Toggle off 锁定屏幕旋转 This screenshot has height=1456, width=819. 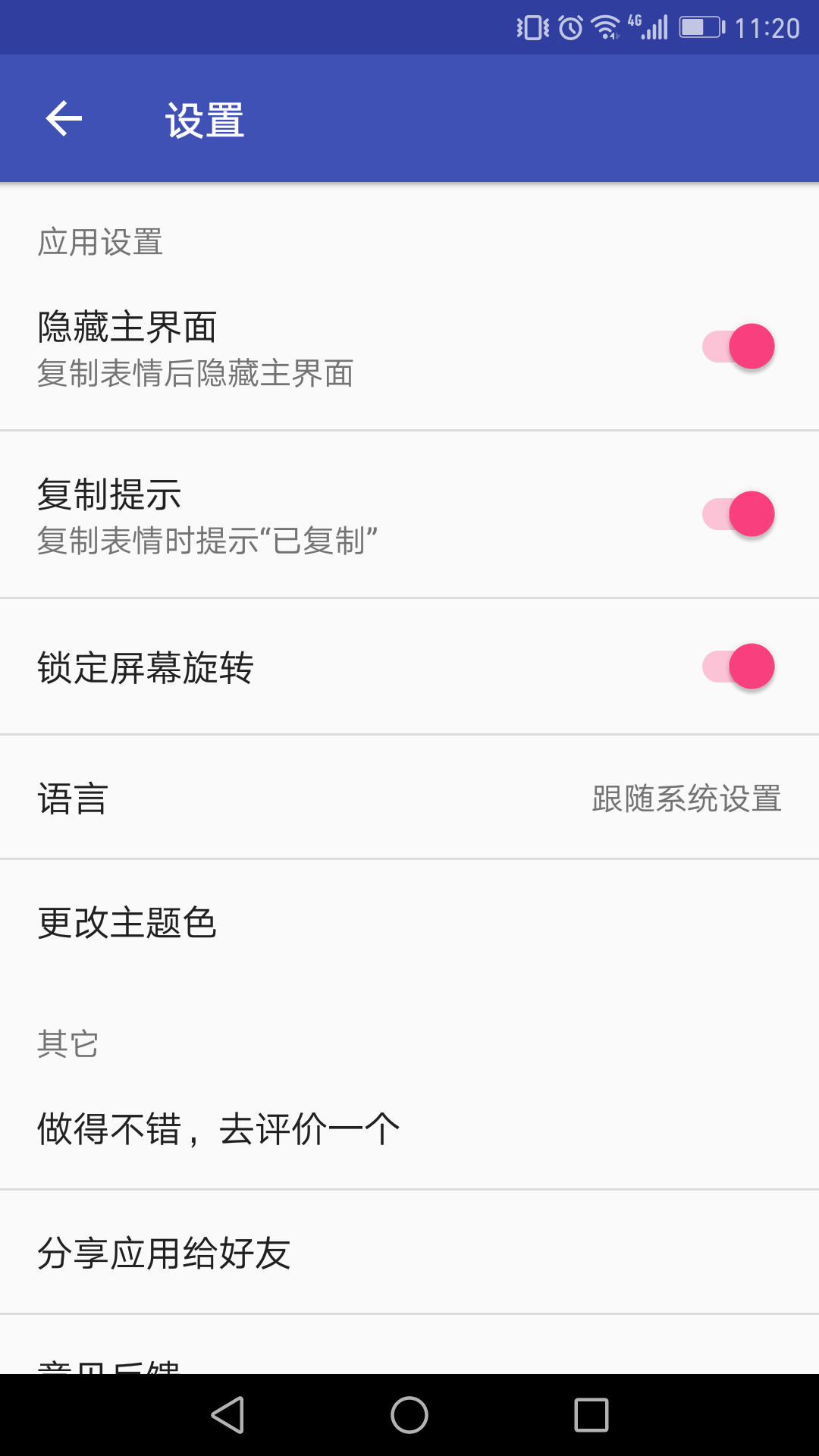pos(739,666)
